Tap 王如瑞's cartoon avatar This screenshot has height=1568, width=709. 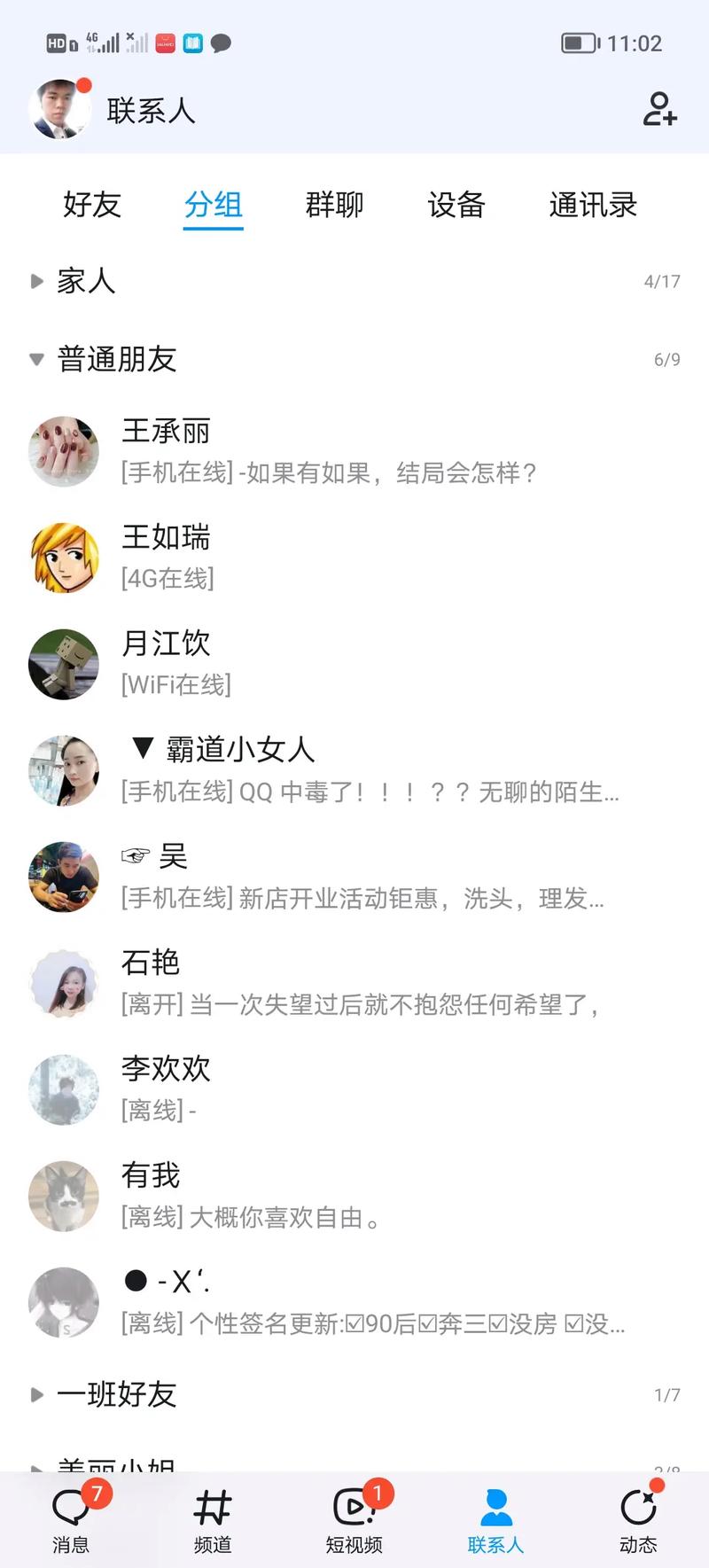click(x=63, y=557)
